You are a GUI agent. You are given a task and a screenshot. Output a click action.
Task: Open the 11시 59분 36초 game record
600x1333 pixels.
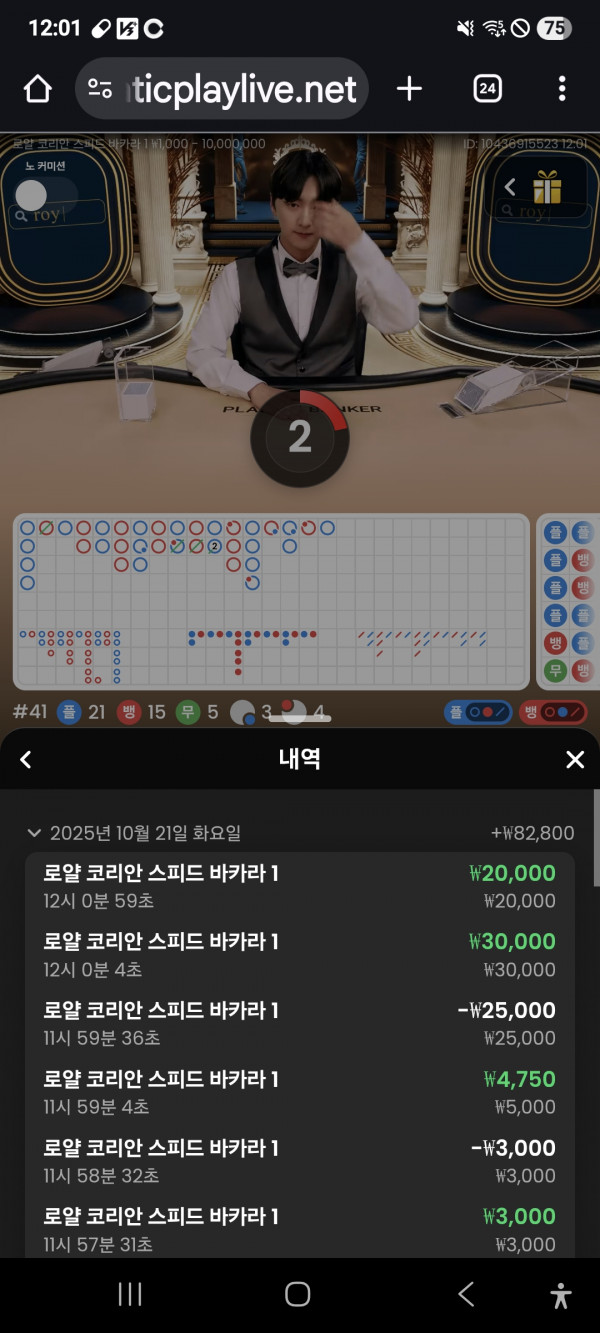[x=300, y=1023]
